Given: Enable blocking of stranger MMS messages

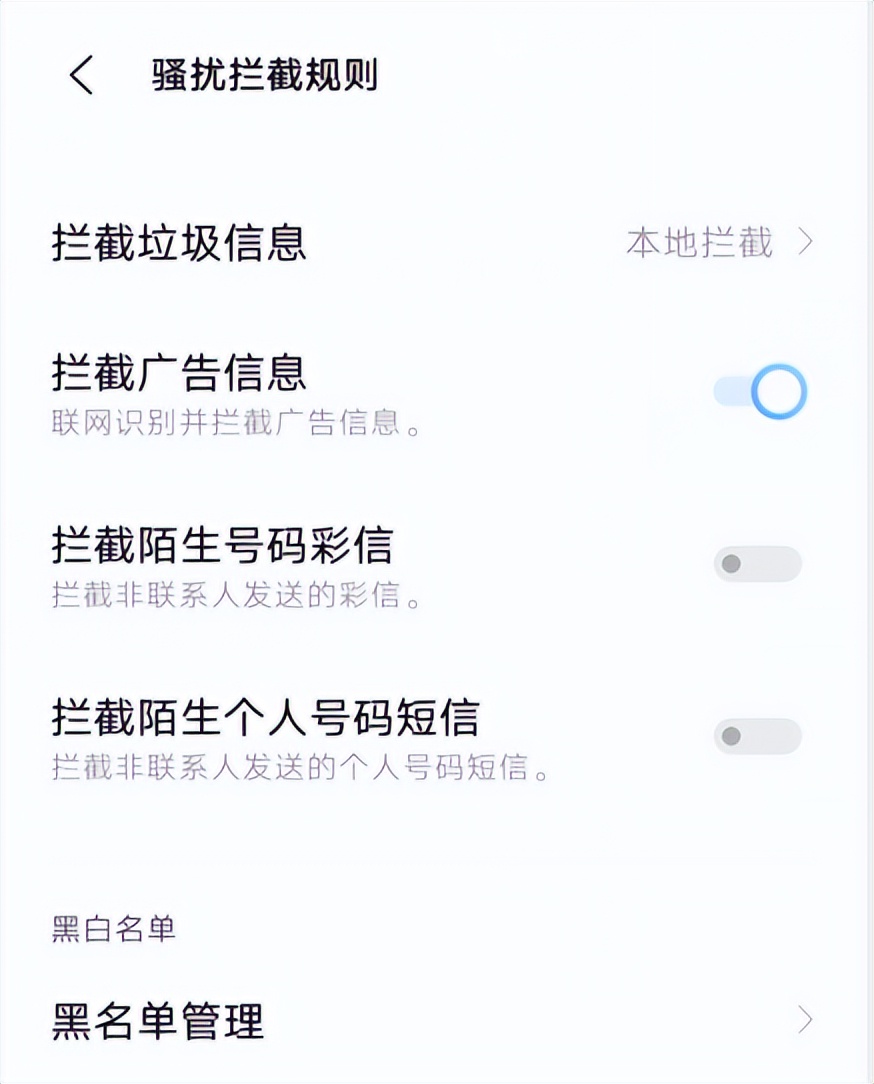Looking at the screenshot, I should [x=757, y=563].
